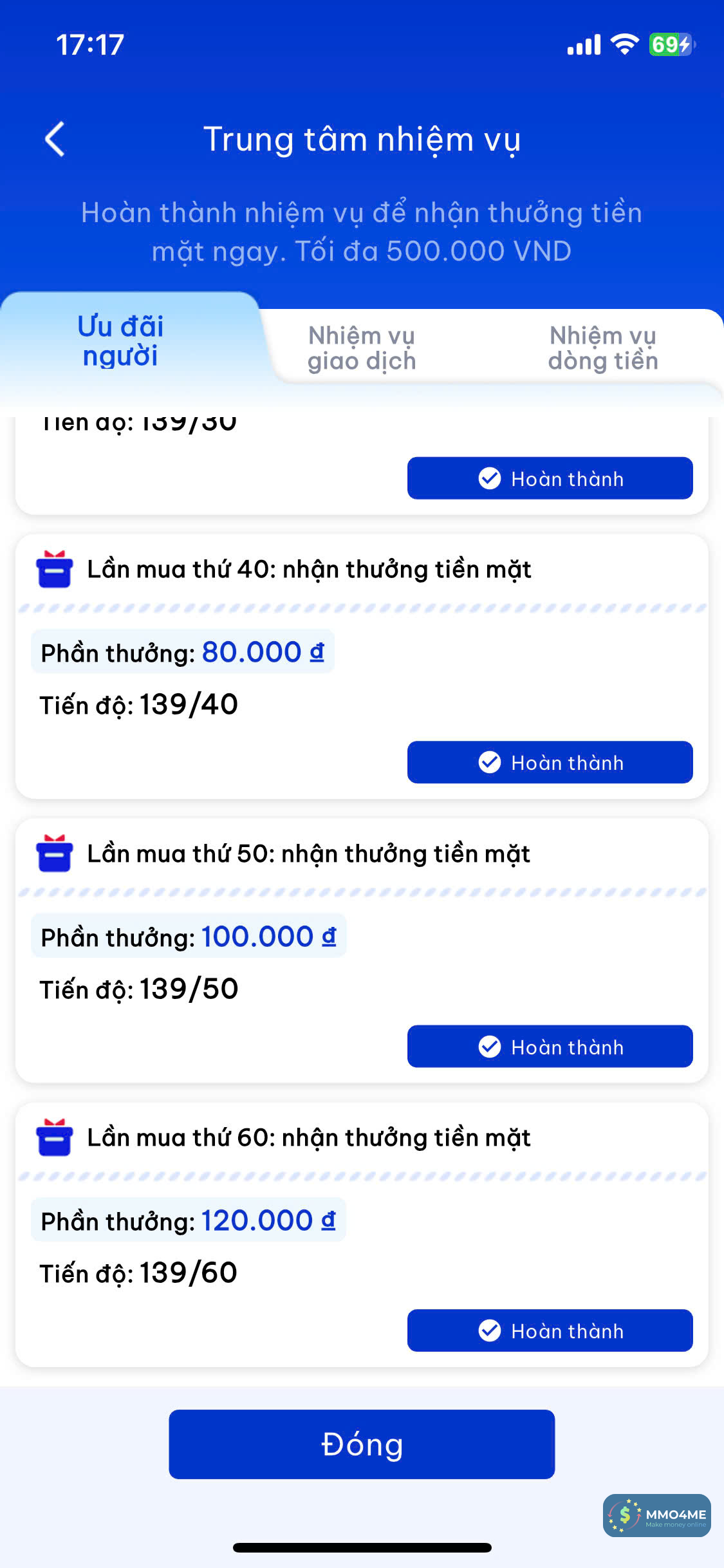Screen dimensions: 724x1568
Task: Tap Hoàn thành for the 60th purchase reward
Action: [550, 1330]
